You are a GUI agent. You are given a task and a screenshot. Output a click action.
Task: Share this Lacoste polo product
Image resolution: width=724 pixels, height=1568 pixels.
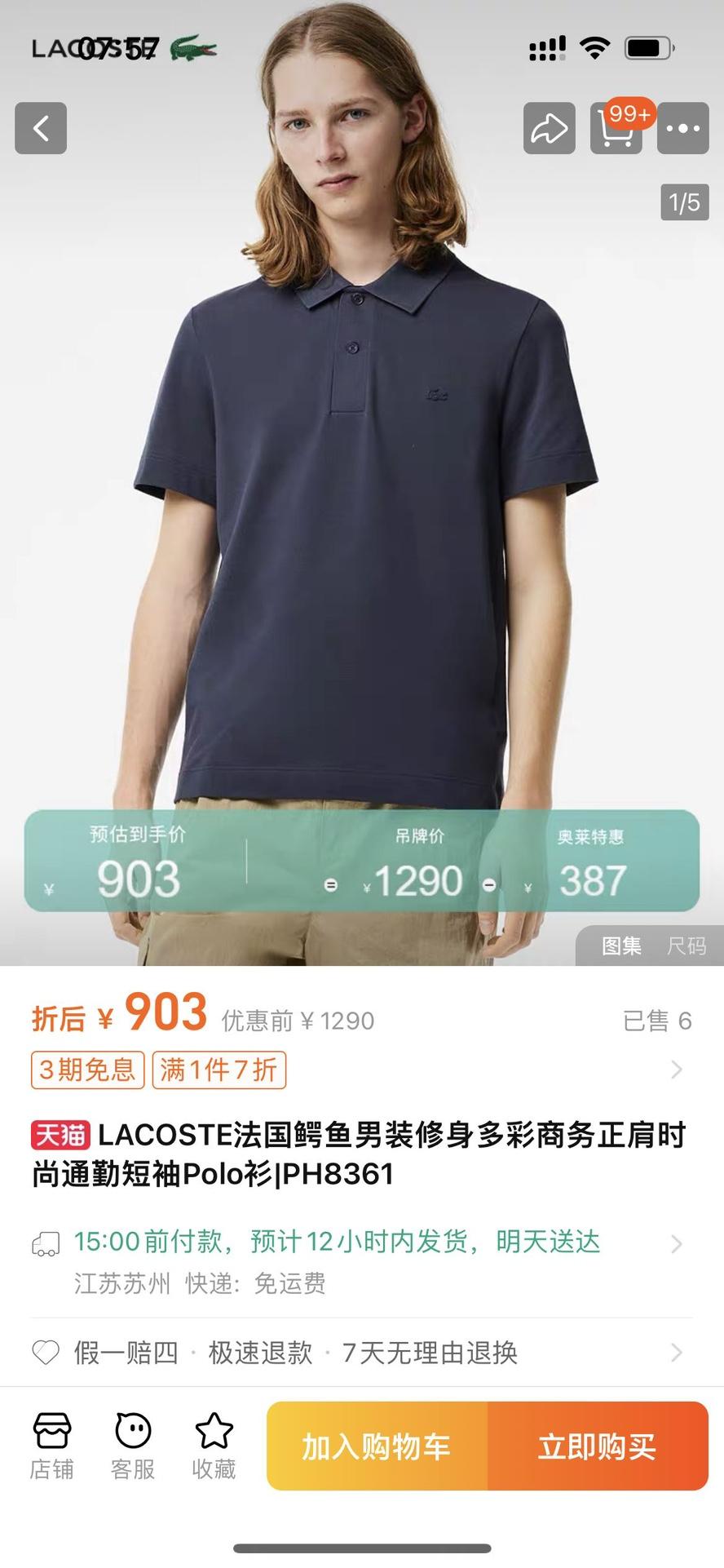click(549, 128)
